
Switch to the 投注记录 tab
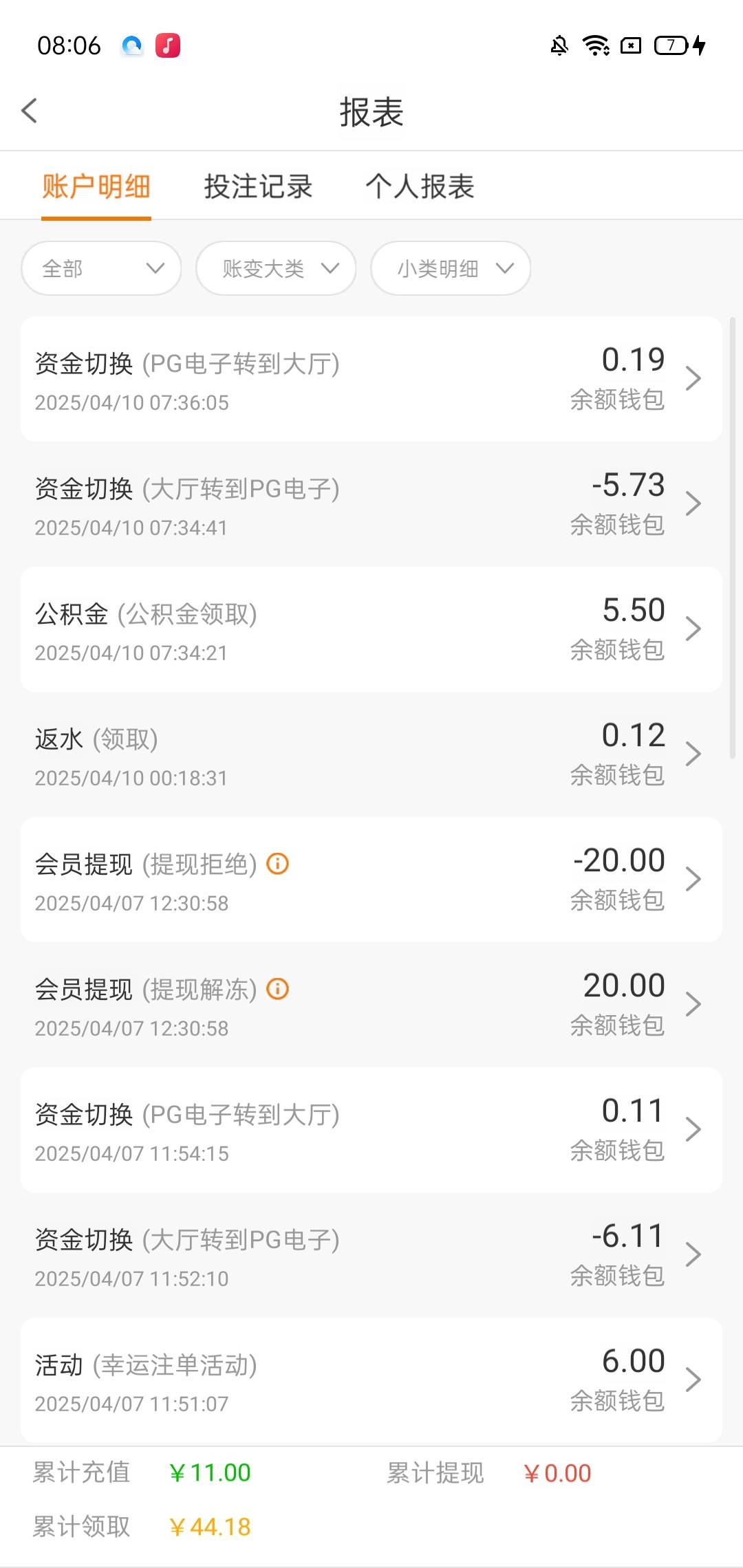[258, 186]
